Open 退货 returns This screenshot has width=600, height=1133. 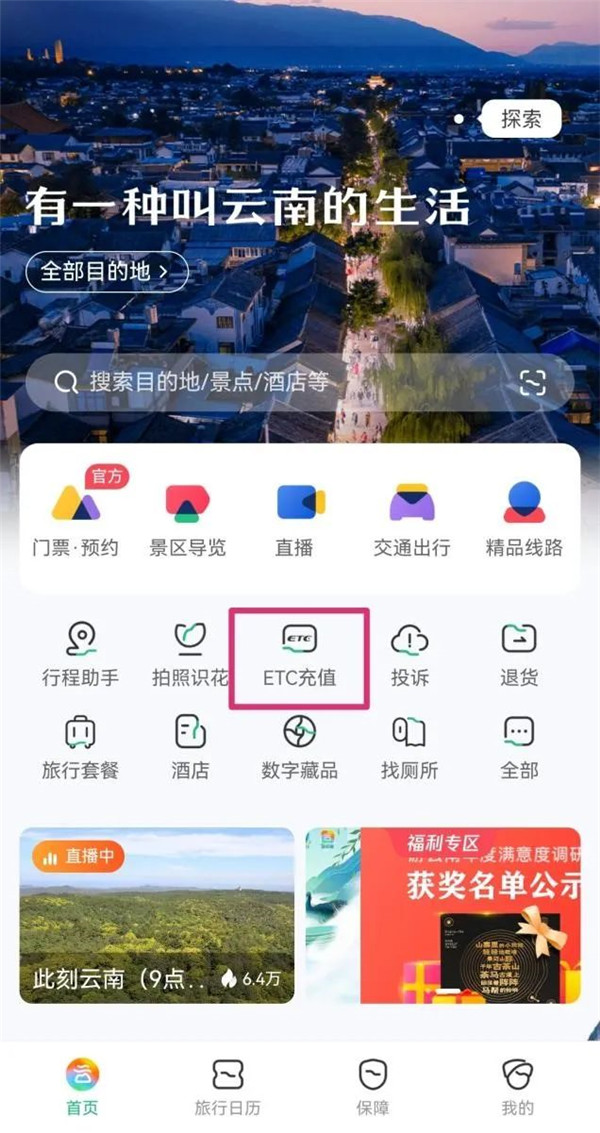519,655
